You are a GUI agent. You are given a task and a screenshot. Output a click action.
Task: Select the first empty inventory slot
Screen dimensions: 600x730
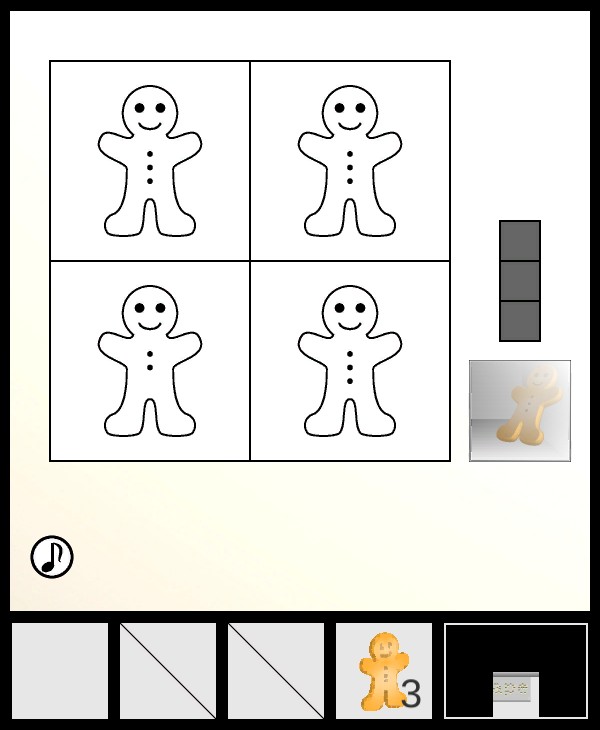click(60, 671)
